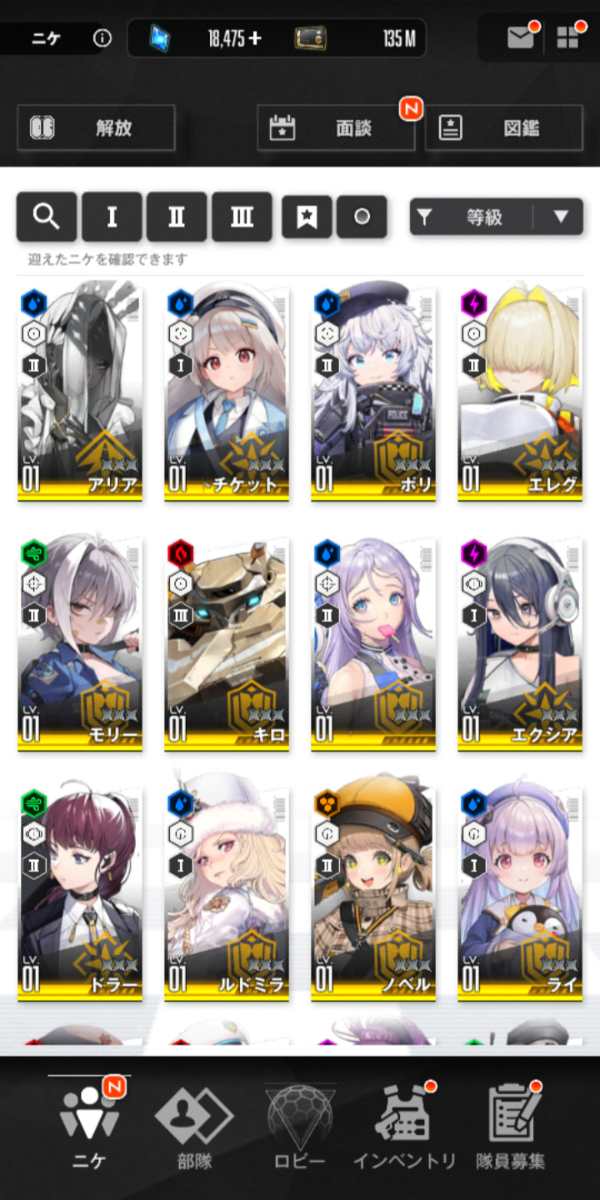Switch to the 部隊 tab
600x1200 pixels.
point(194,1128)
